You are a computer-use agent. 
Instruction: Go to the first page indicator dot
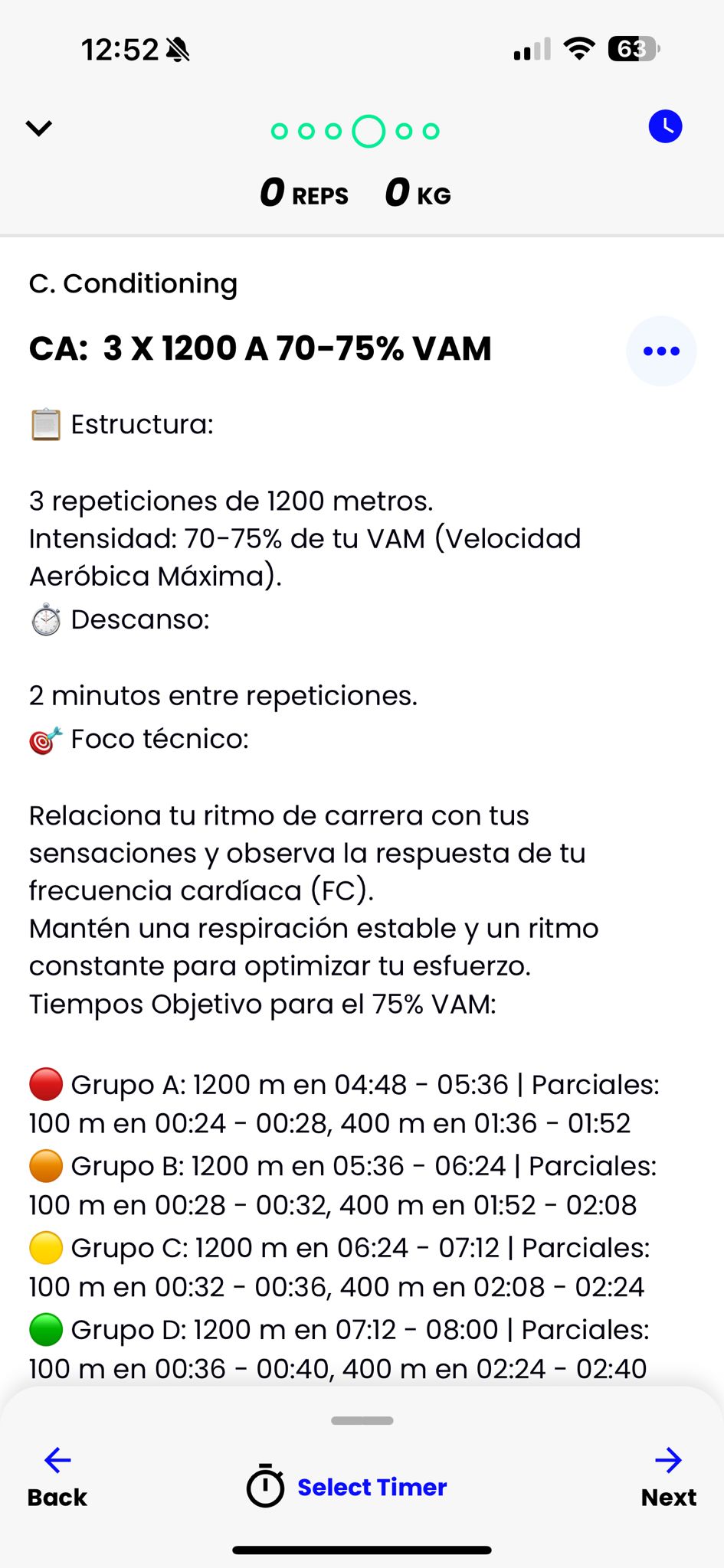pos(280,132)
